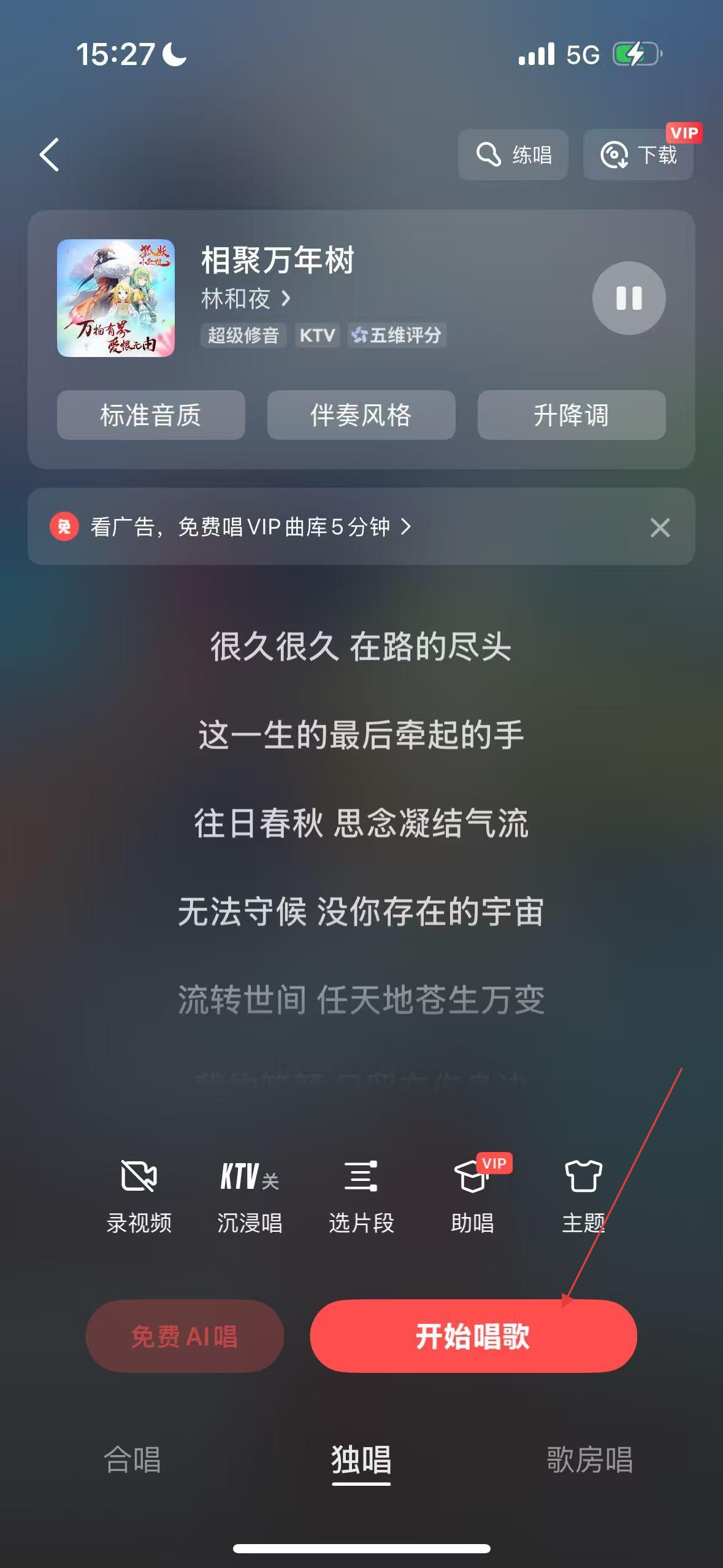Switch to the 合唱 tab

pyautogui.click(x=132, y=1460)
